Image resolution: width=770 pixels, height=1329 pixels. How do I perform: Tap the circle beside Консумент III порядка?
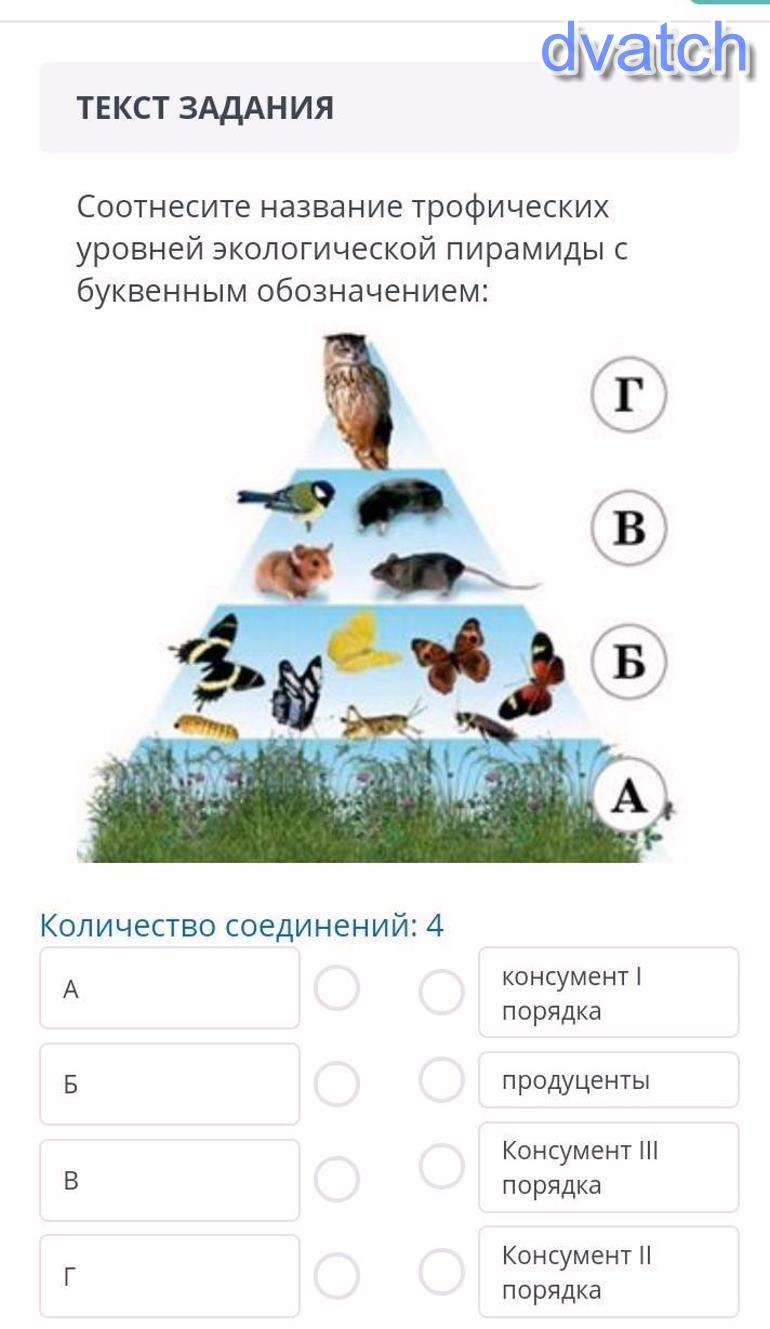coord(441,1167)
